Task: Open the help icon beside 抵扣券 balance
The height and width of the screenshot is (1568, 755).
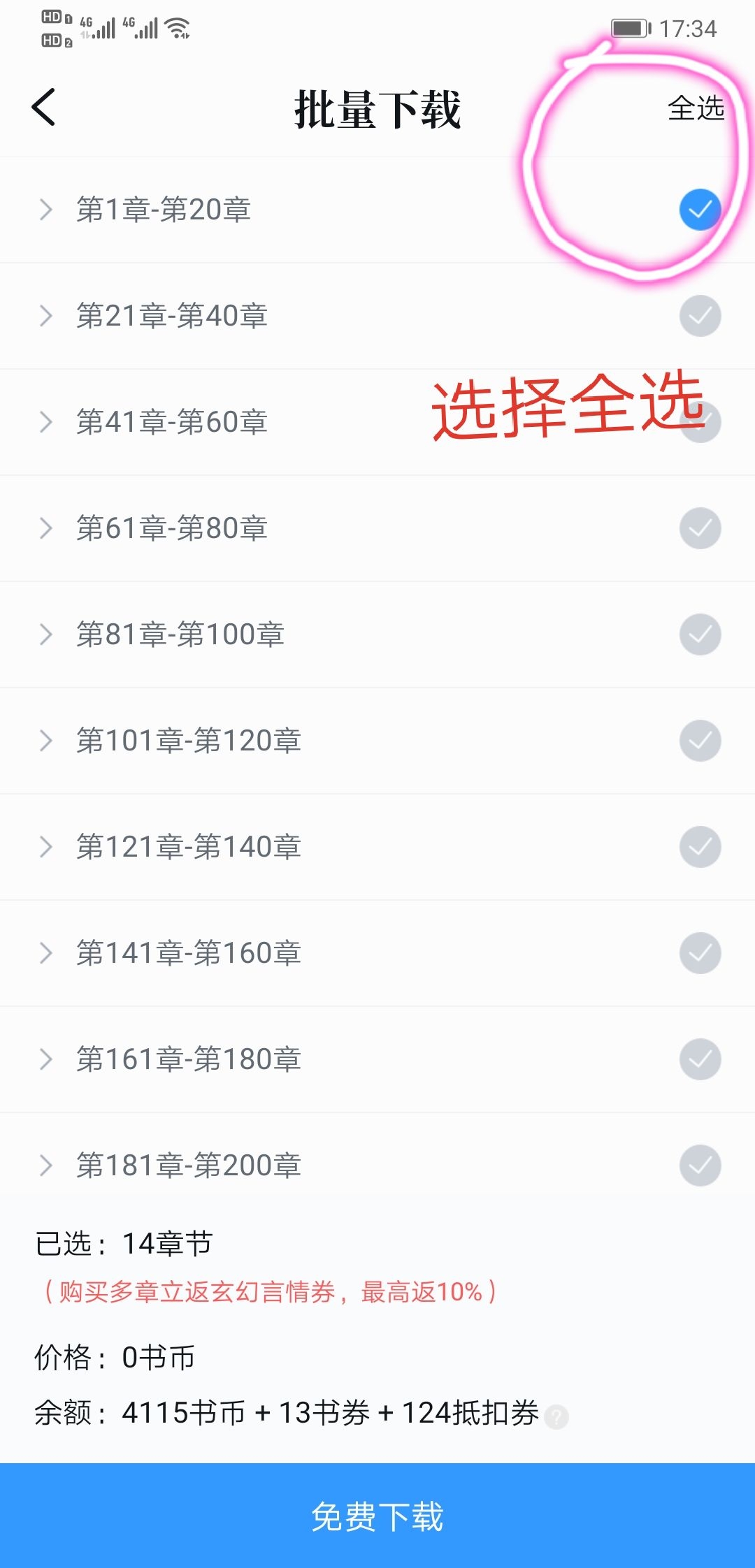Action: (x=556, y=1417)
